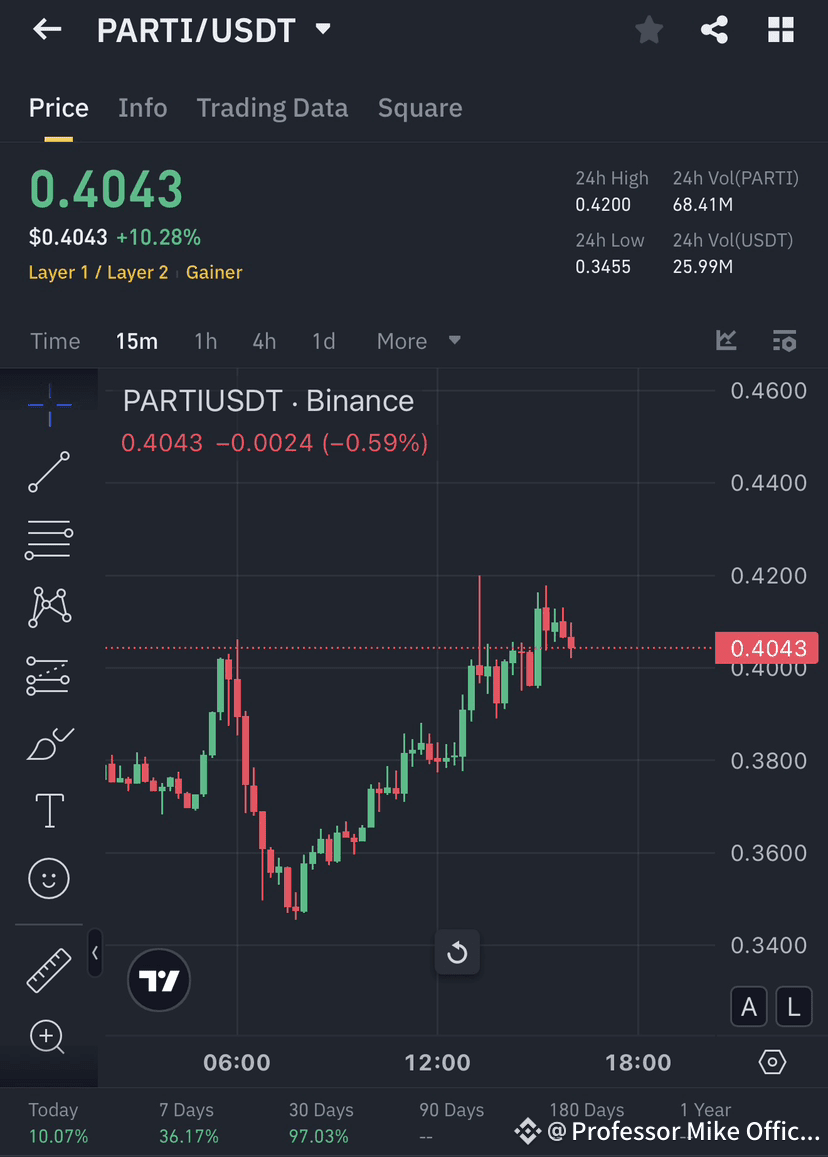
Task: Switch to the Trading Data tab
Action: (x=272, y=107)
